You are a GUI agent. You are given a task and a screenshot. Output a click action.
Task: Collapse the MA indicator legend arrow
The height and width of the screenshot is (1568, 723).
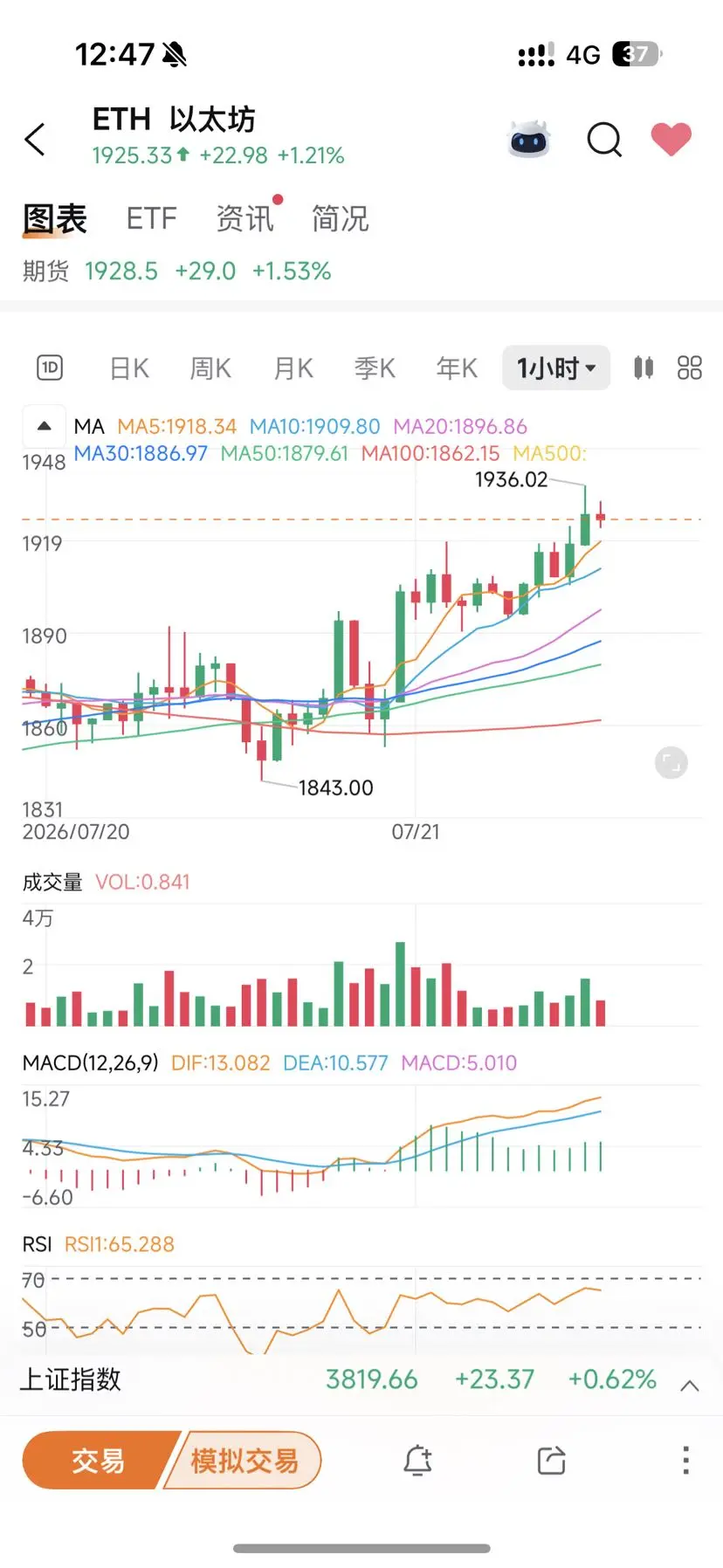[x=45, y=426]
